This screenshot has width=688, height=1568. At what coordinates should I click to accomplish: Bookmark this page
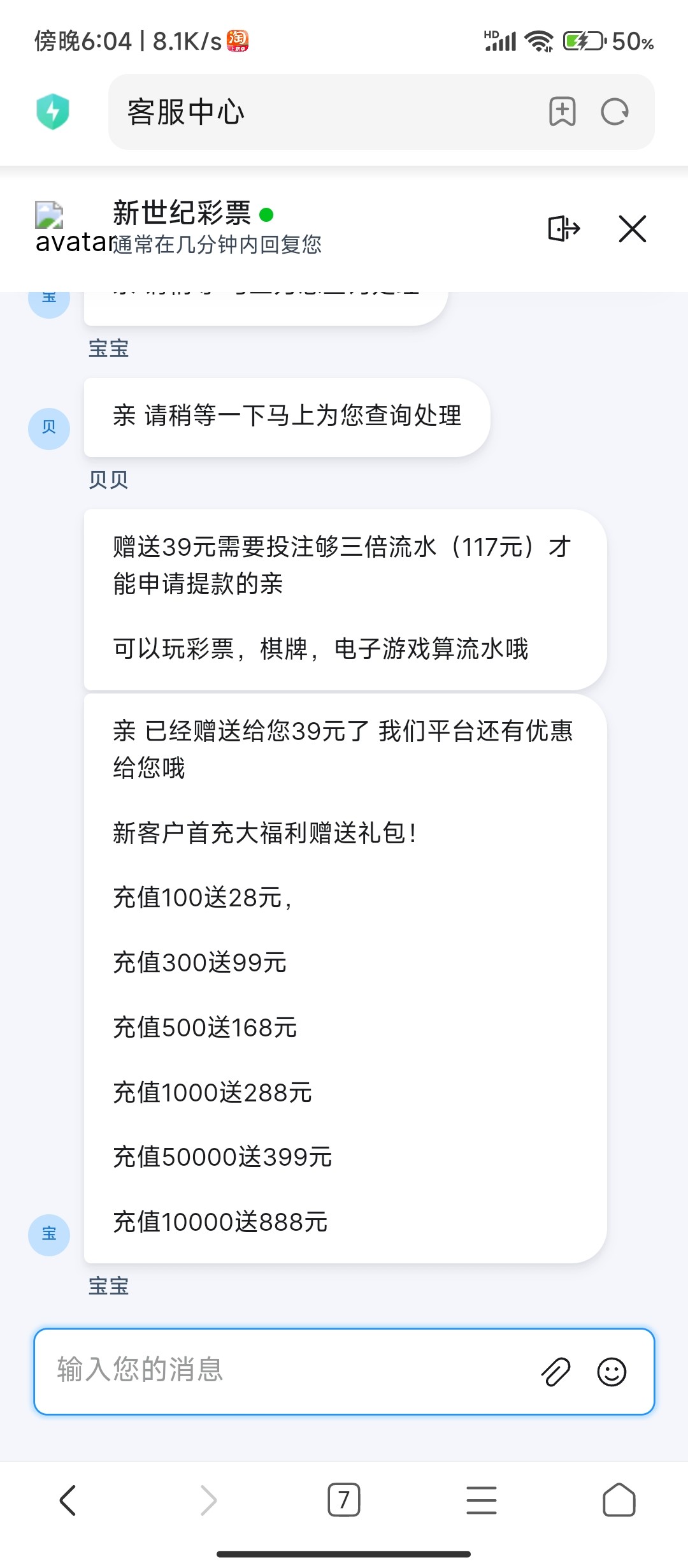pyautogui.click(x=563, y=112)
